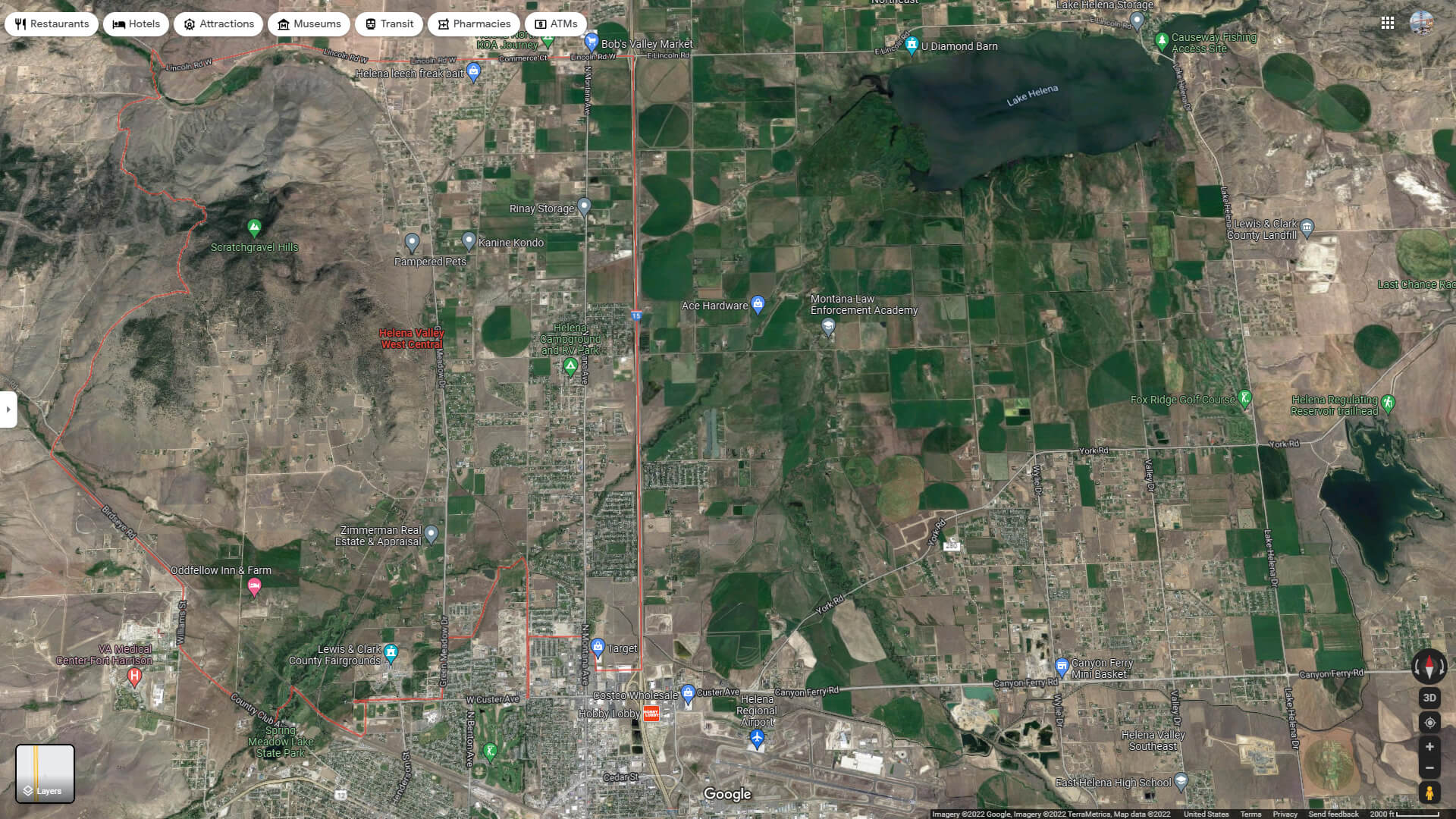
Task: Toggle 3D view
Action: pos(1429,698)
